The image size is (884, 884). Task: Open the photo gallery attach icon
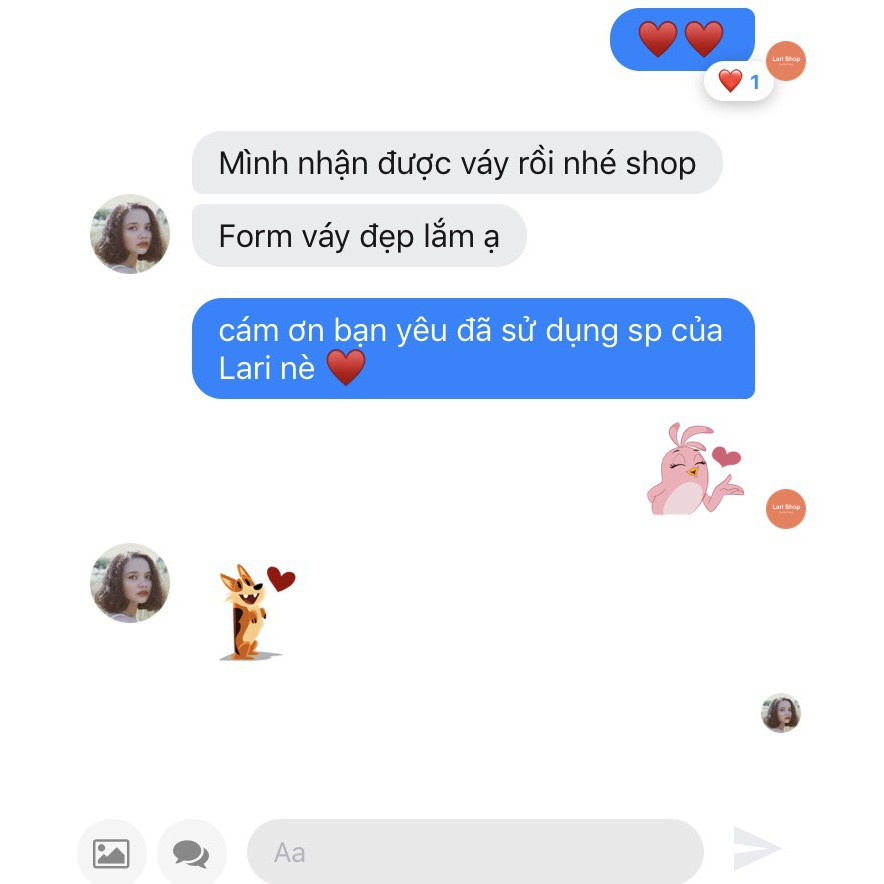(111, 852)
